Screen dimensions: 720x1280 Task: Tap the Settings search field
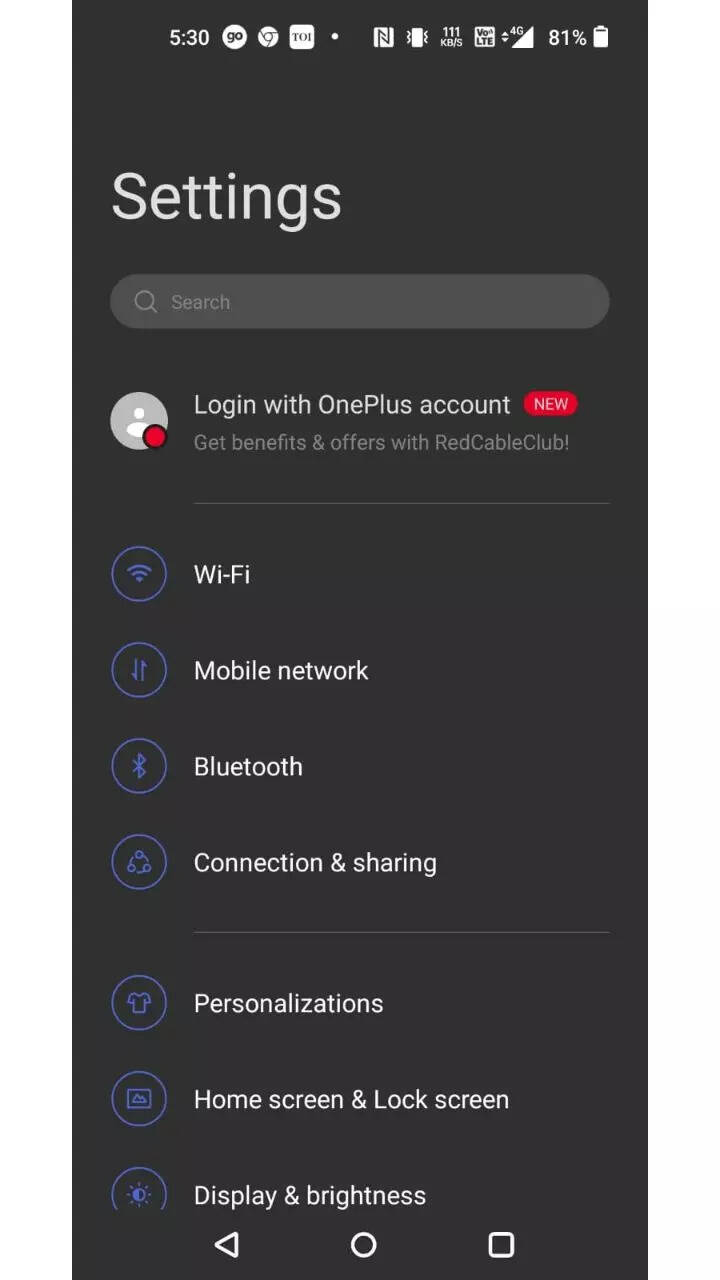point(359,302)
